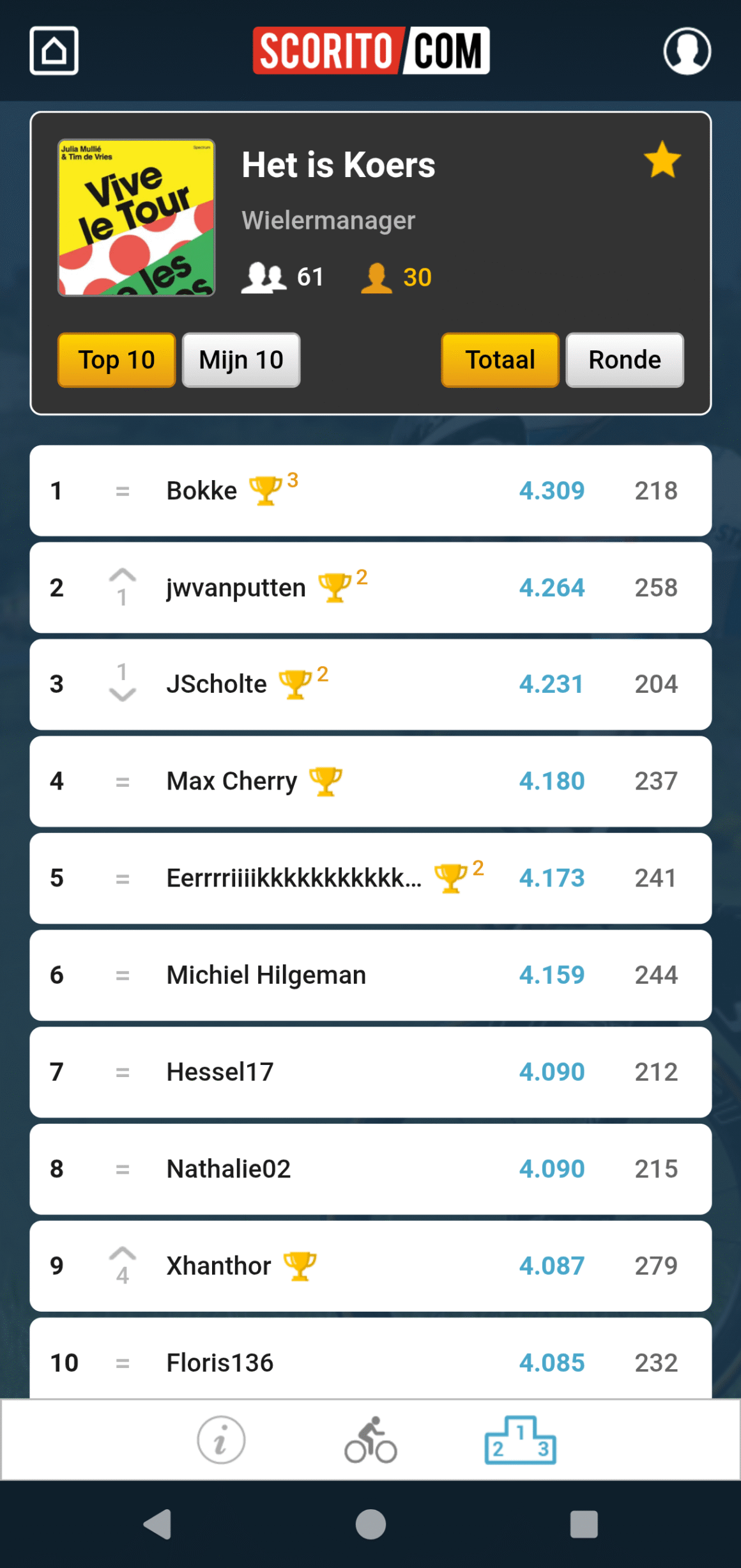Select the Top 10 filter
Image resolution: width=741 pixels, height=1568 pixels.
point(116,360)
